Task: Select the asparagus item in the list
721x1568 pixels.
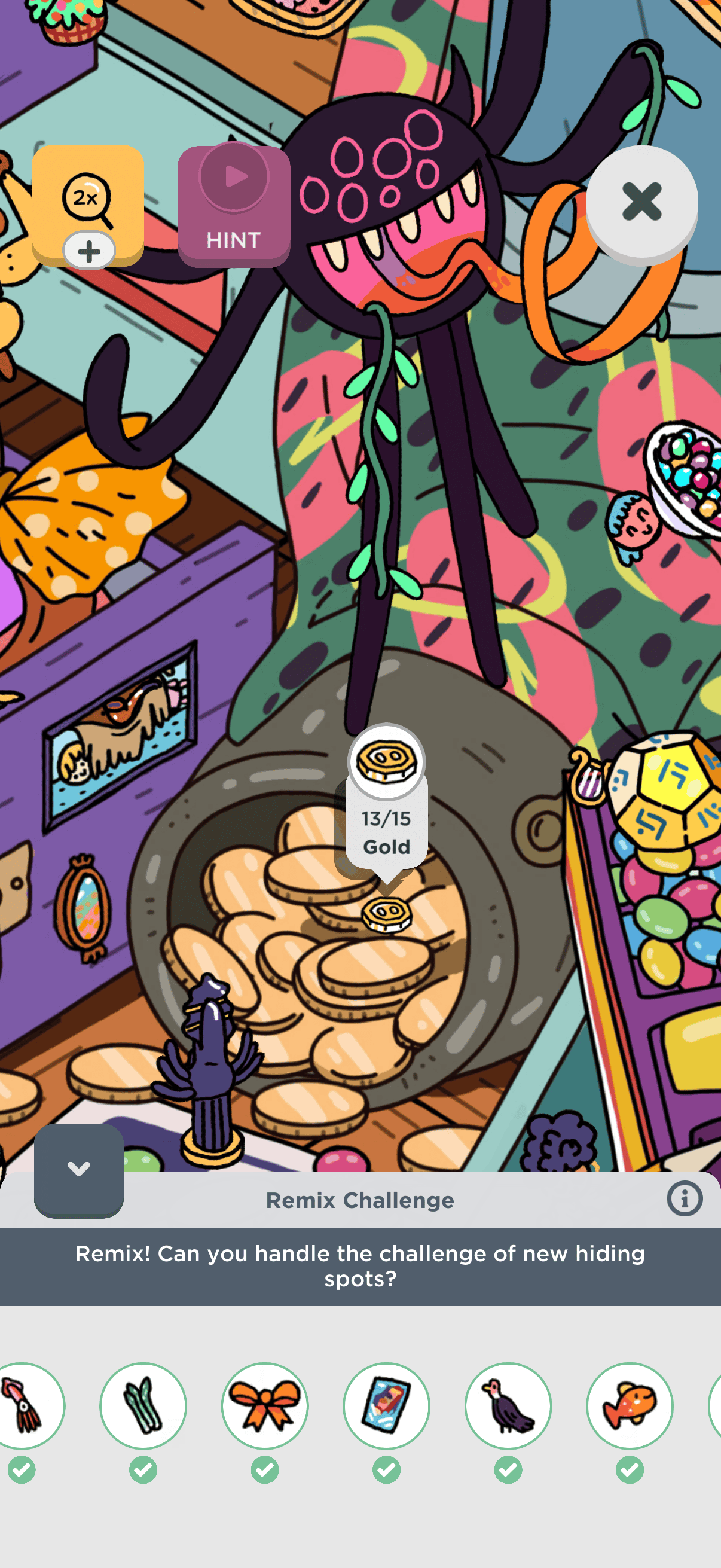Action: click(x=143, y=1405)
